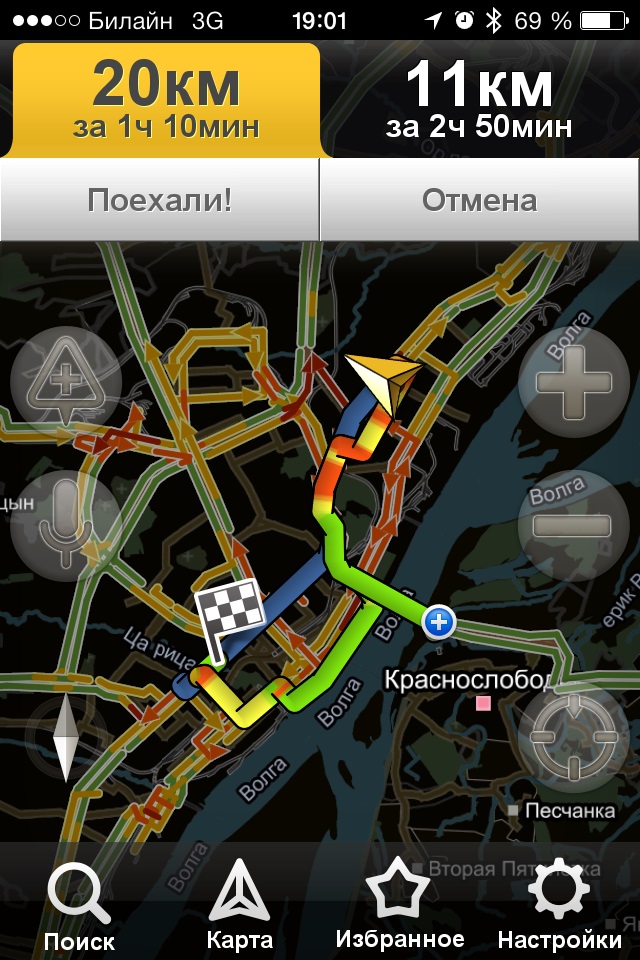Start navigation with Поехали! button

click(x=160, y=200)
